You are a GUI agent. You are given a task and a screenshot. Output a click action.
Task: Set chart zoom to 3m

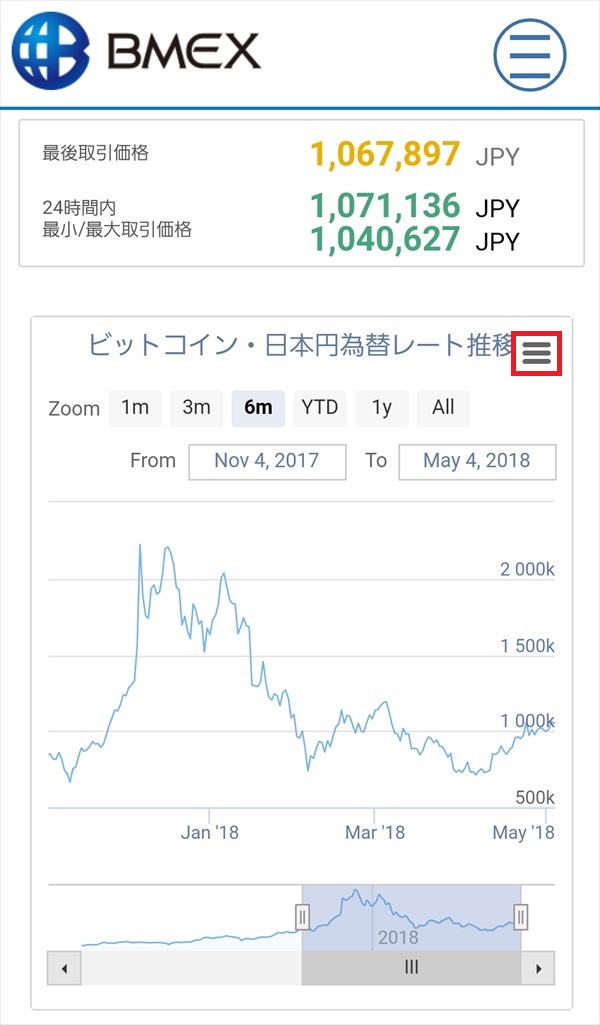(x=197, y=408)
